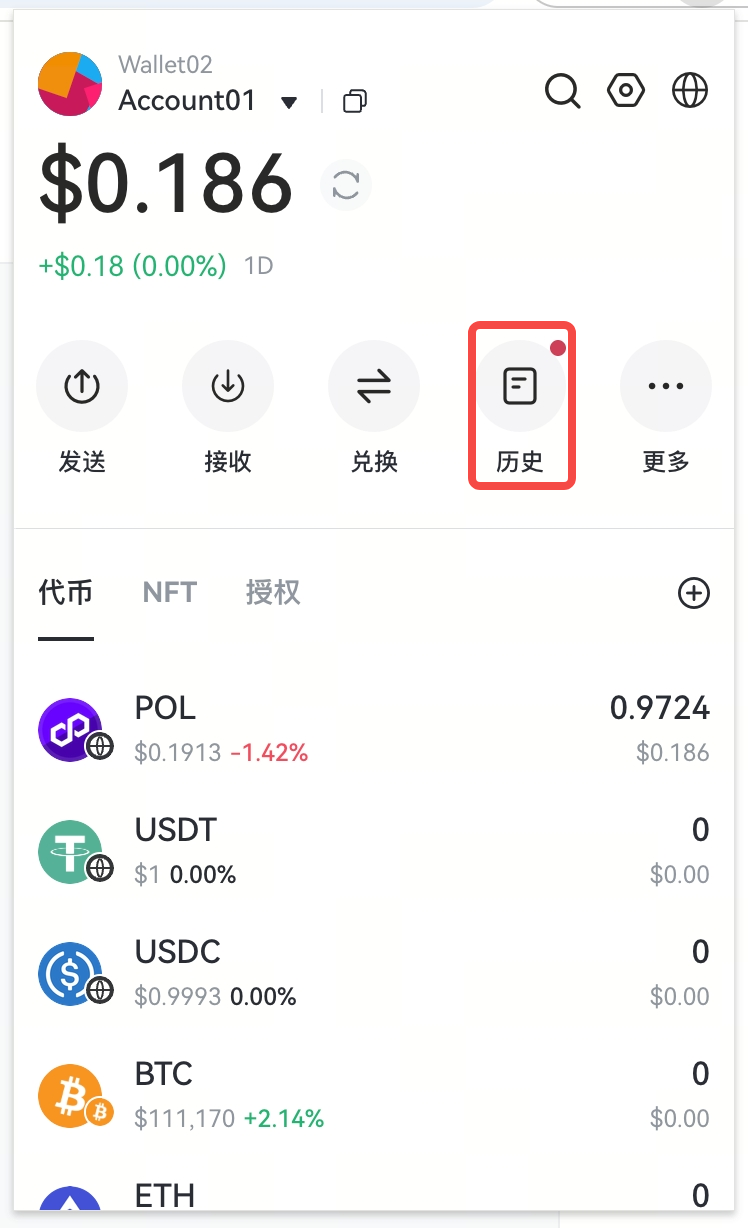The height and width of the screenshot is (1228, 748).
Task: Open the USDT token row
Action: click(x=374, y=851)
